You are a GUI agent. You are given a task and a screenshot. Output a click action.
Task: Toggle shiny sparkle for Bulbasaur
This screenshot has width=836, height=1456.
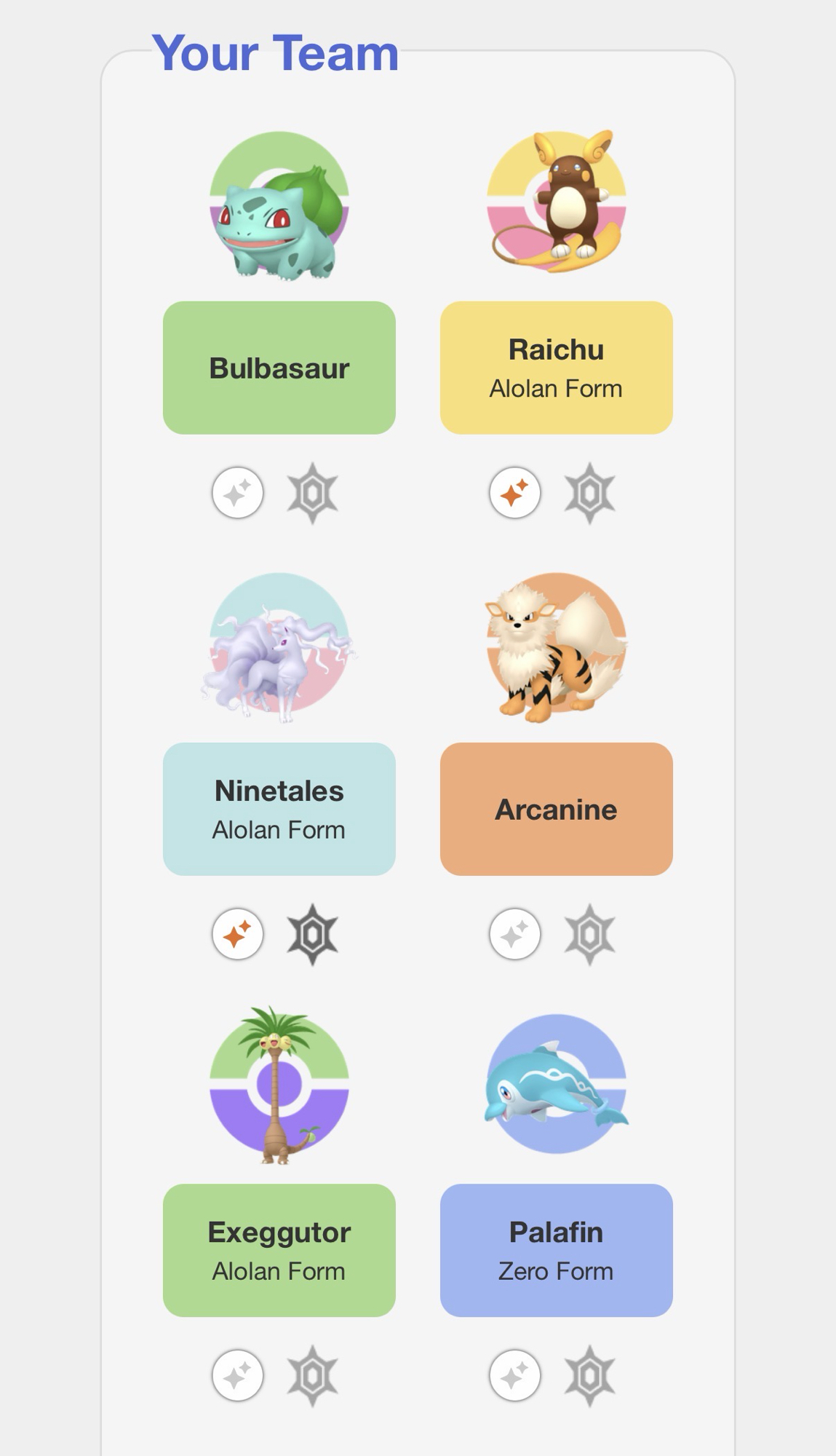click(237, 493)
